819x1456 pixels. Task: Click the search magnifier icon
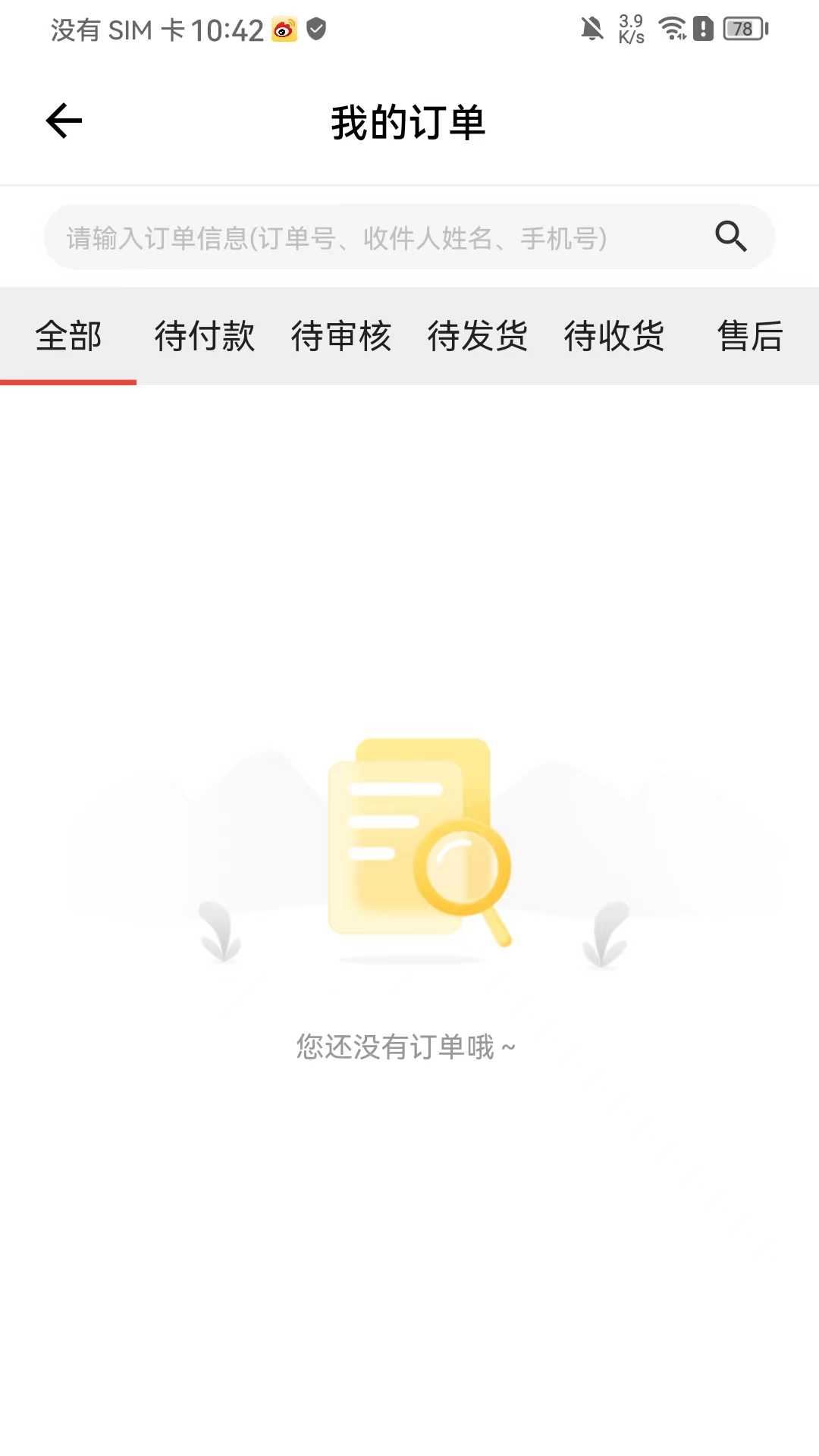730,237
